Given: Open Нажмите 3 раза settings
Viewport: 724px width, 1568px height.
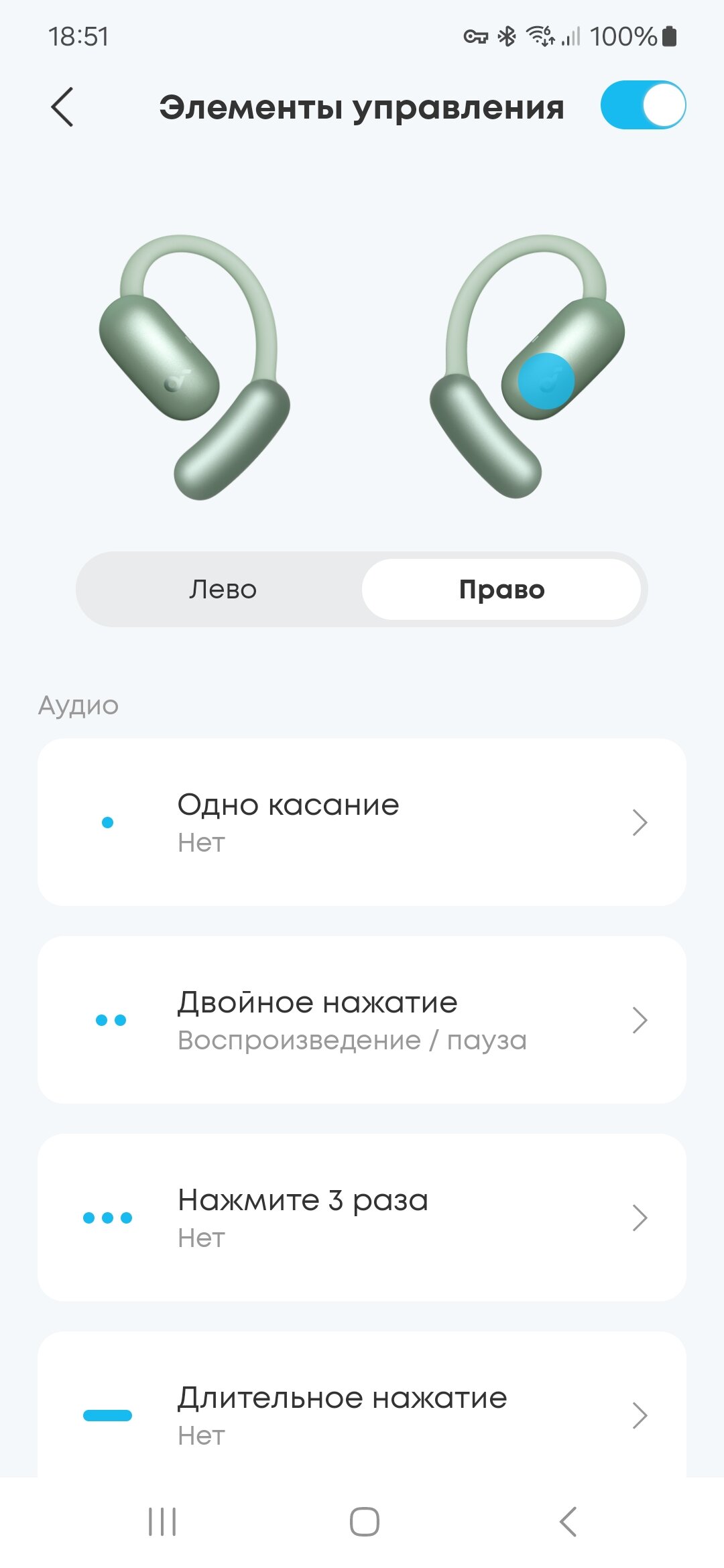Looking at the screenshot, I should click(x=362, y=1218).
